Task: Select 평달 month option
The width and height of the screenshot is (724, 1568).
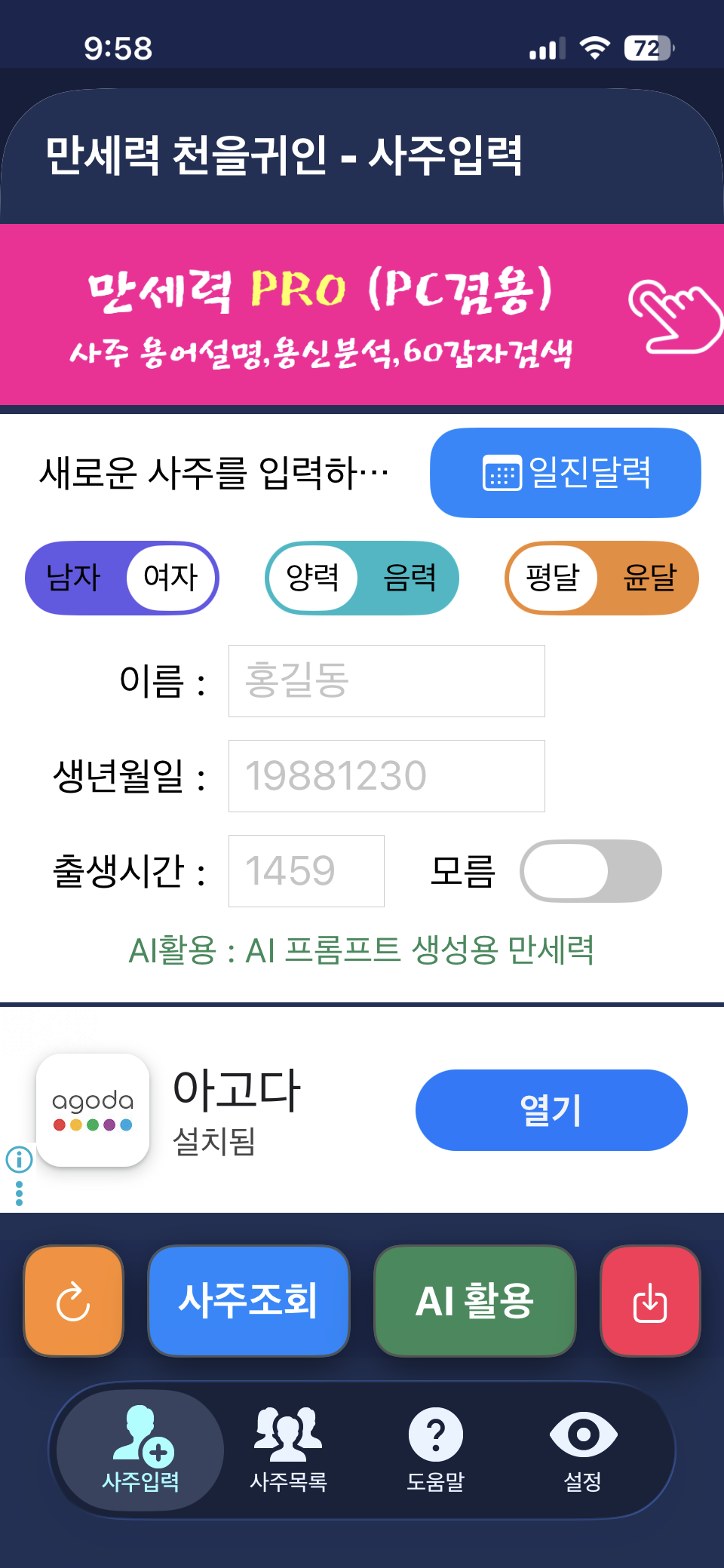Action: [x=553, y=578]
